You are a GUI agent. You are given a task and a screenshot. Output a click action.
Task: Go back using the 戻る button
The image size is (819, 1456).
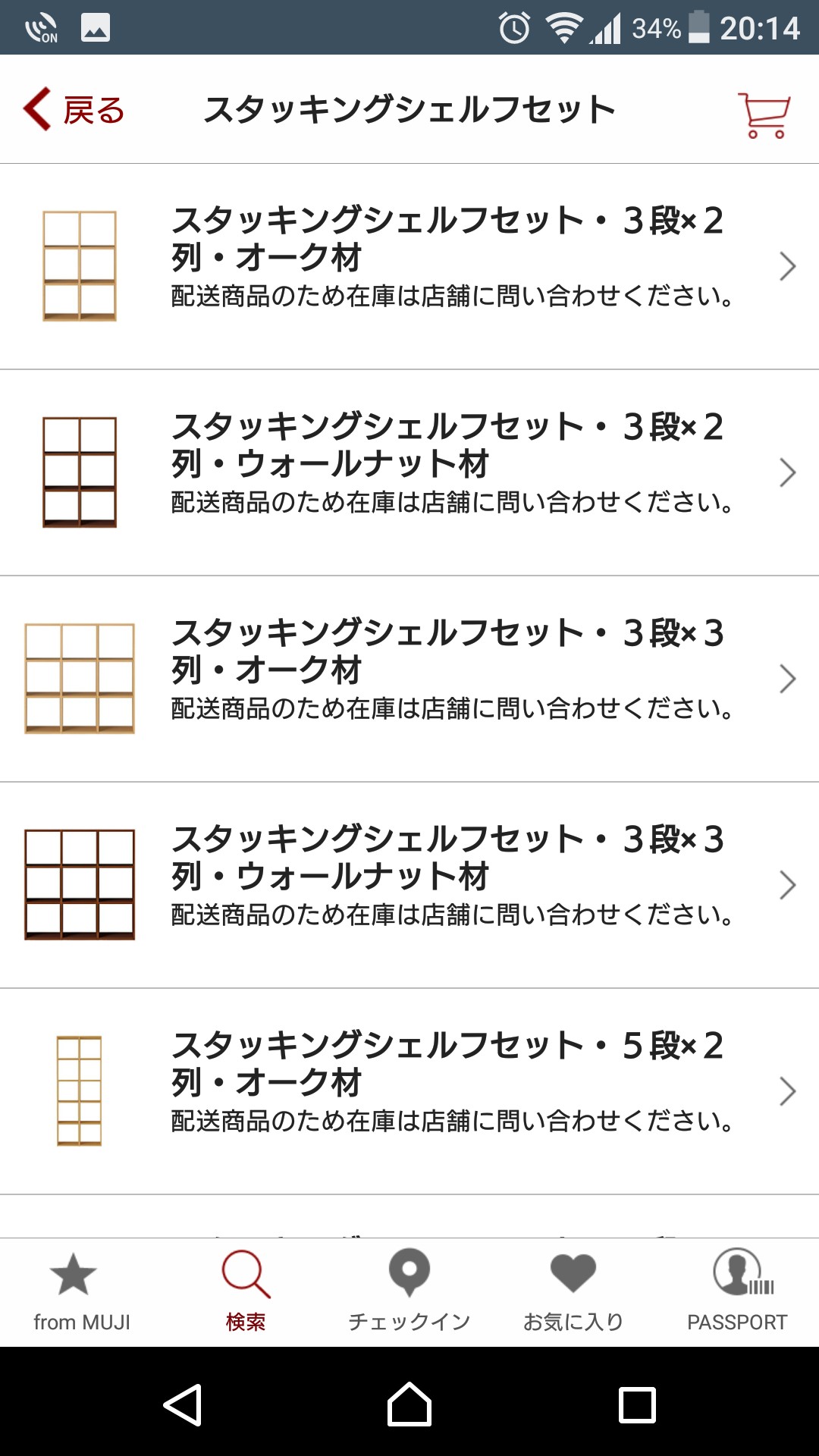click(74, 110)
